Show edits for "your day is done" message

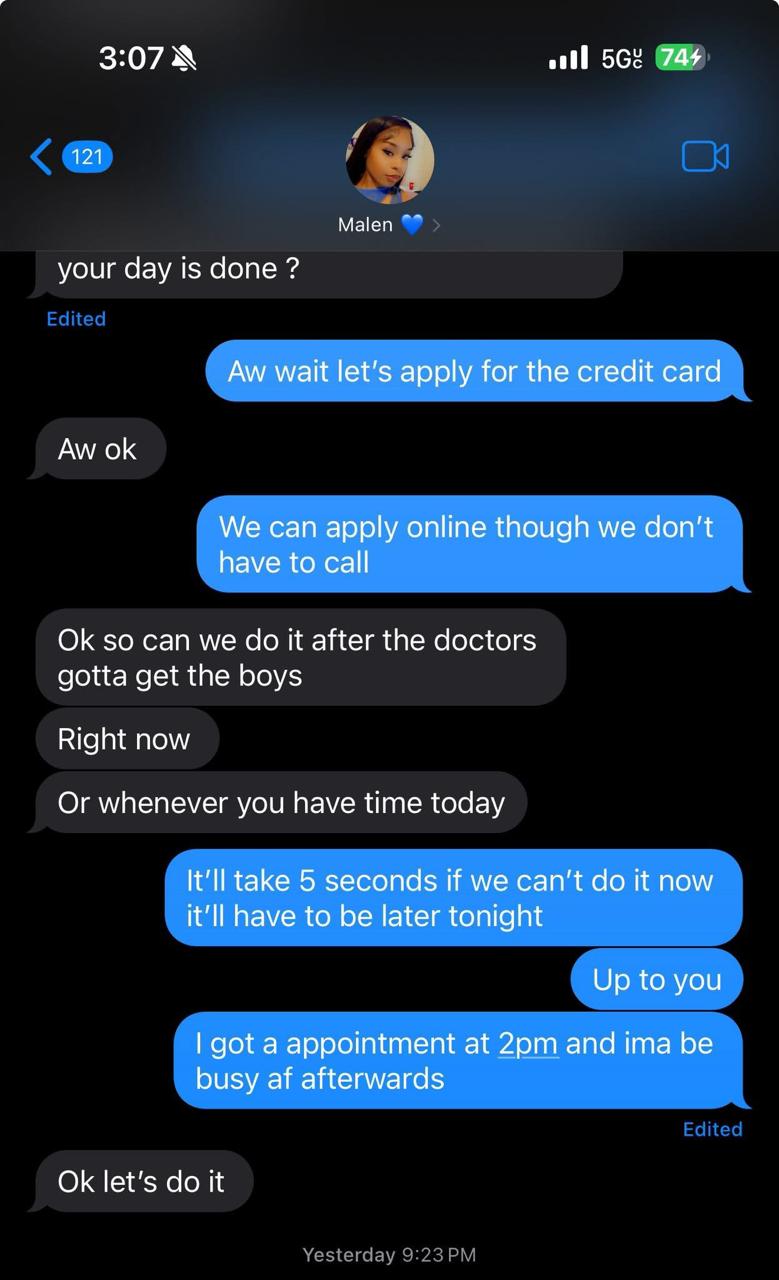[76, 319]
